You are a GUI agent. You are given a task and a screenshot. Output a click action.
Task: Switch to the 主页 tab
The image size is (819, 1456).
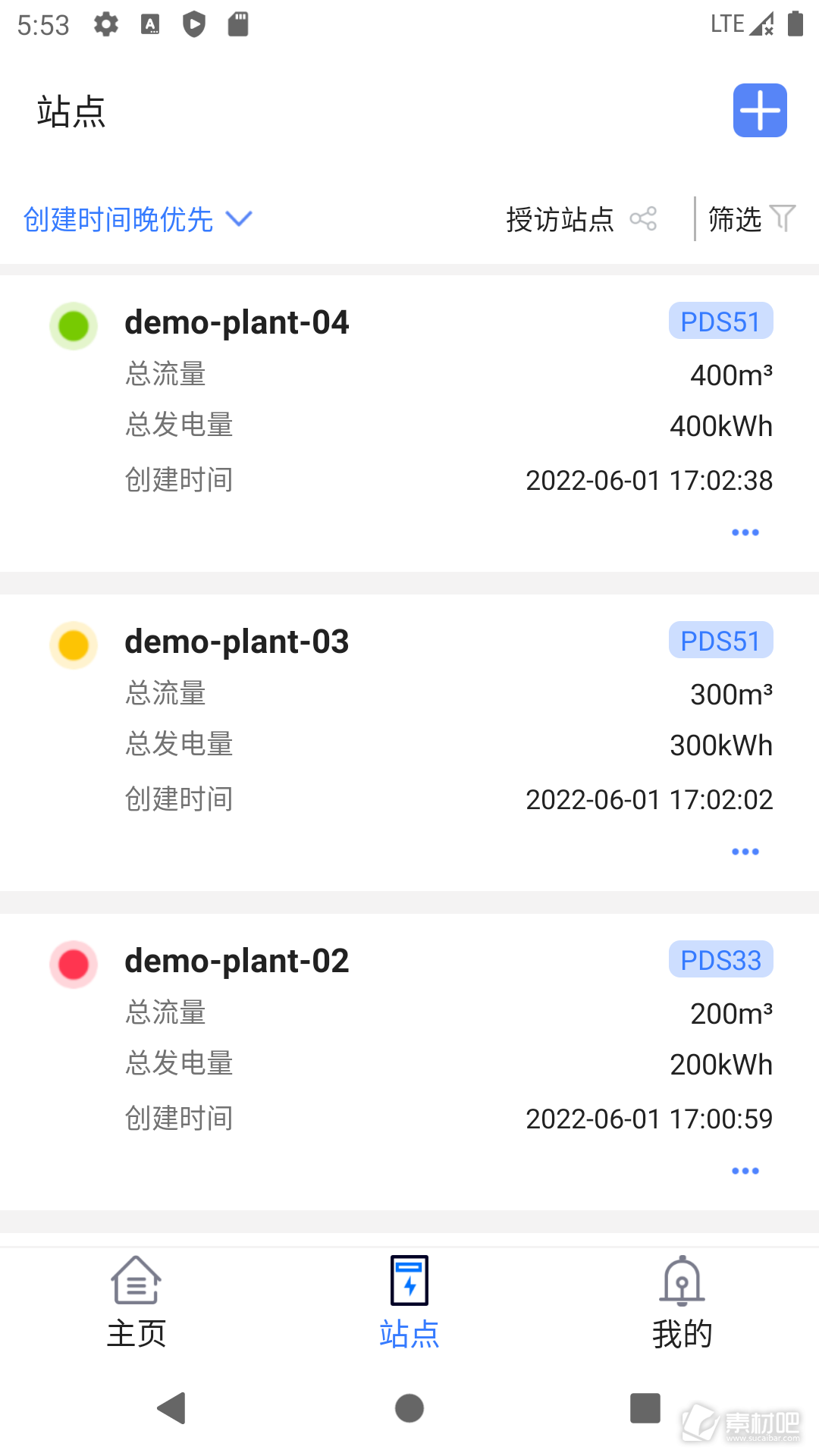(x=136, y=1303)
